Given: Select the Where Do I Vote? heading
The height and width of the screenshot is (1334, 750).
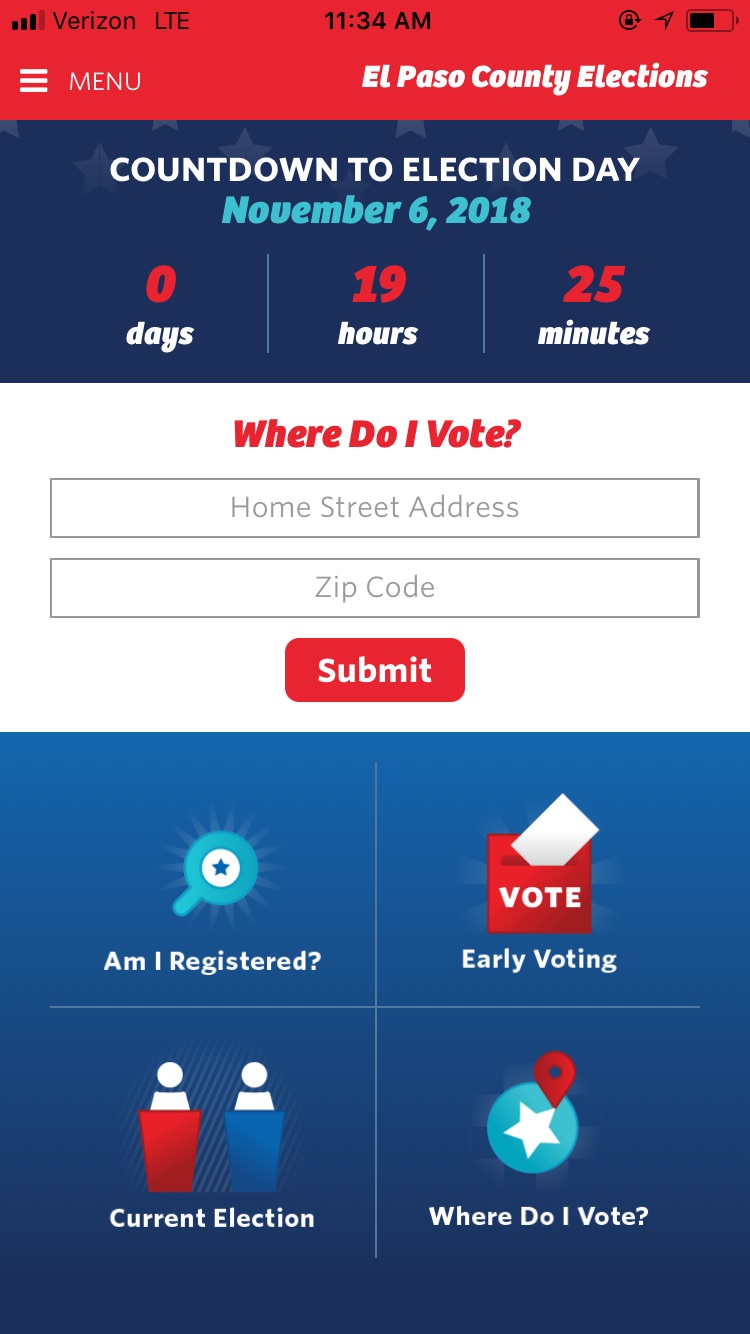Looking at the screenshot, I should tap(375, 434).
